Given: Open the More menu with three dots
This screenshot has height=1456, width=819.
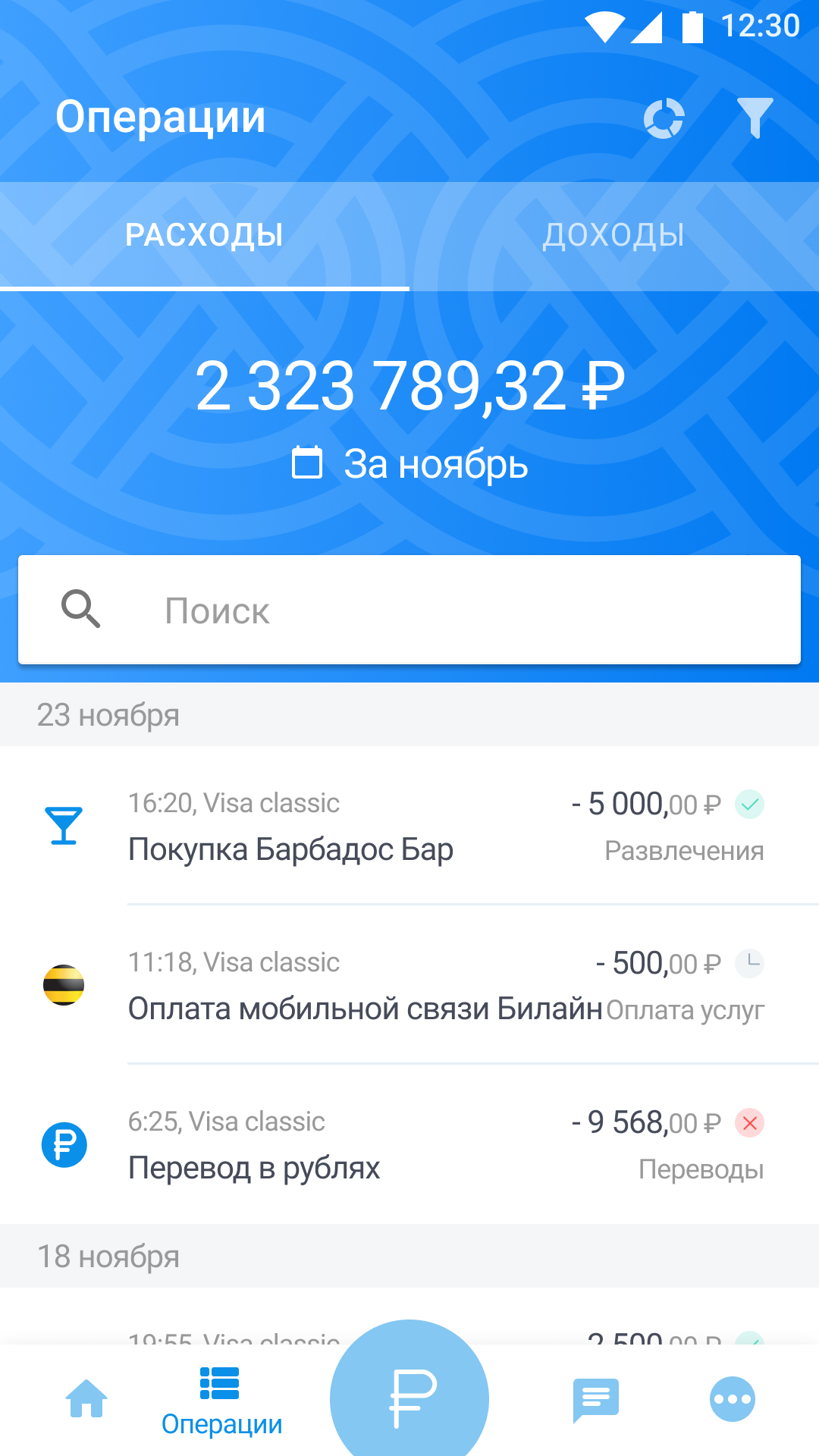Looking at the screenshot, I should click(x=731, y=1398).
